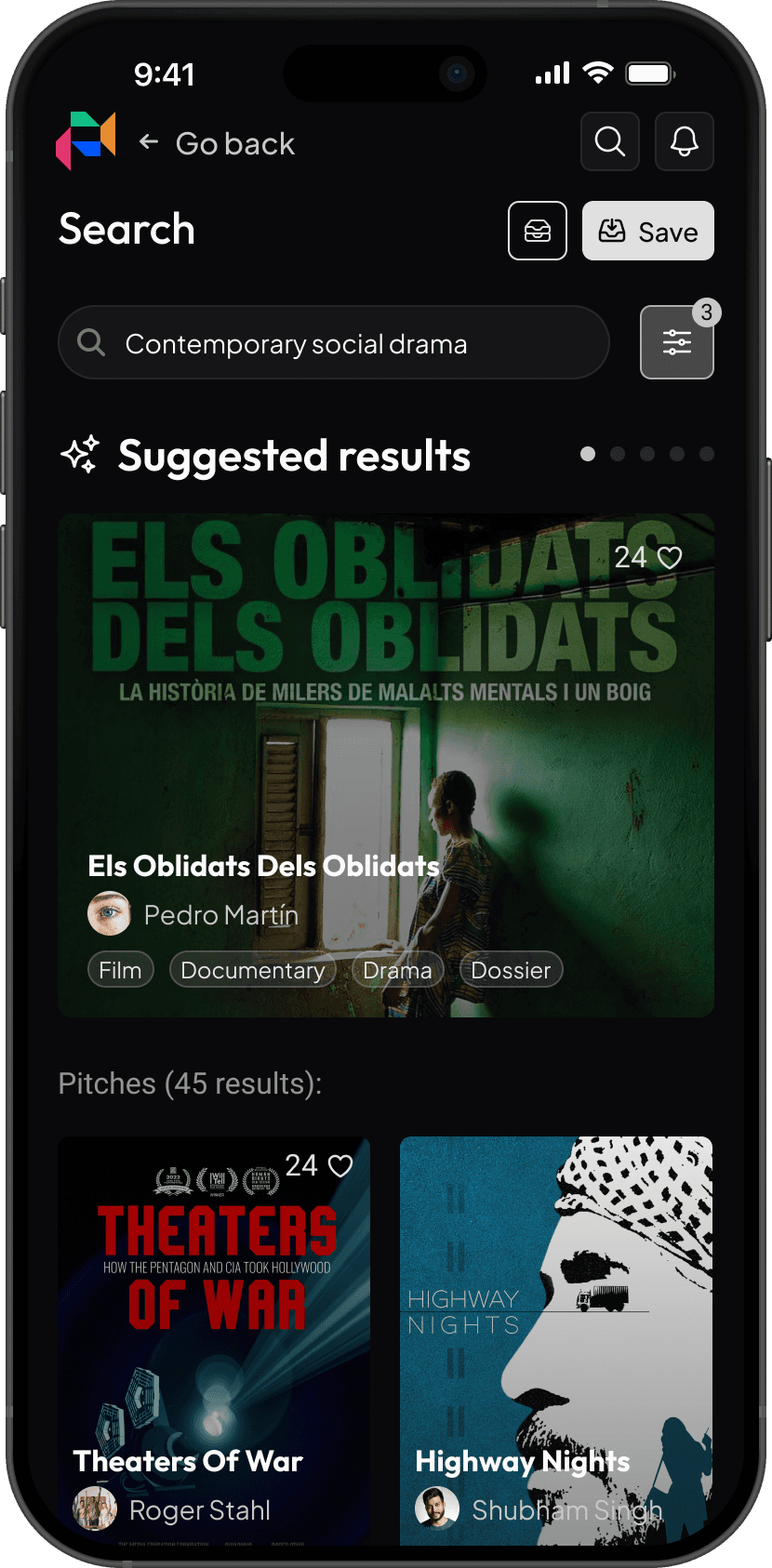Select the Film tag chip

pyautogui.click(x=120, y=970)
